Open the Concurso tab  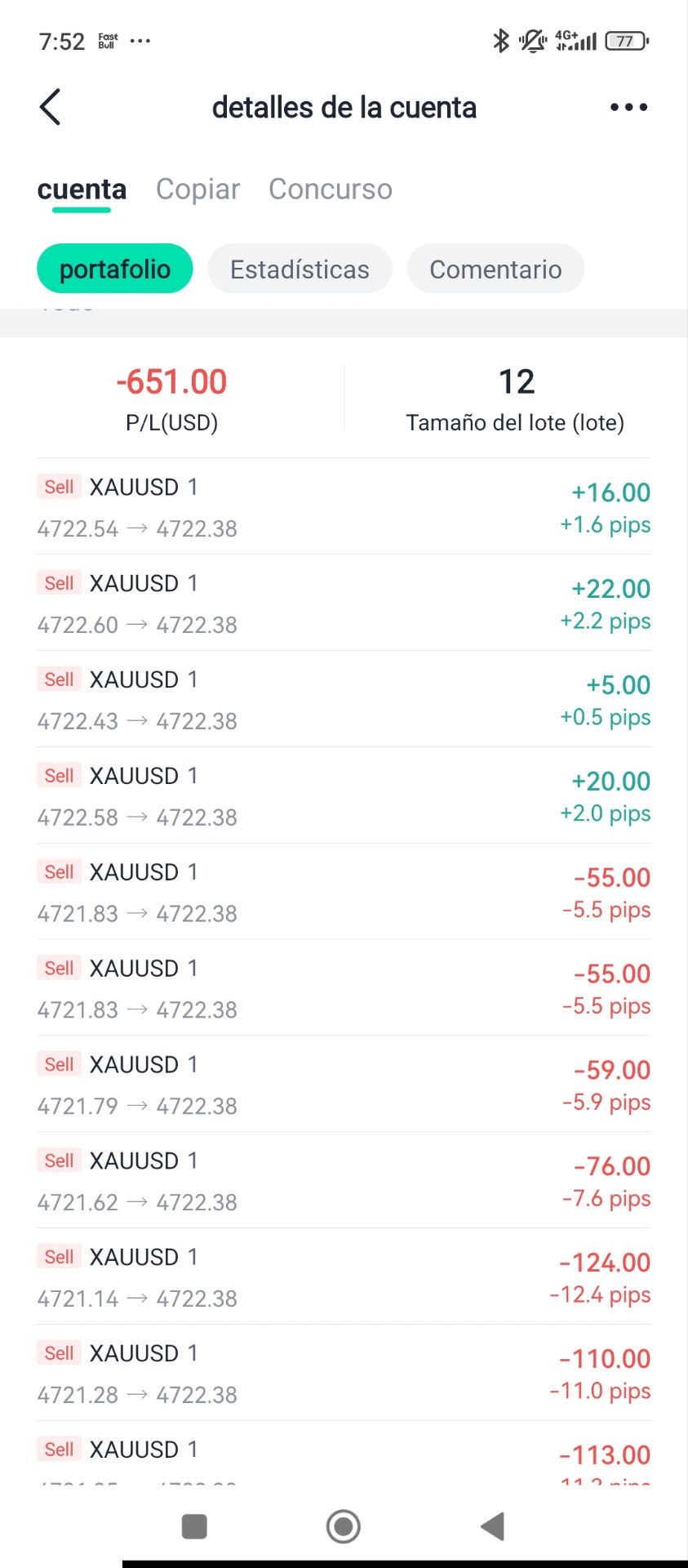tap(331, 189)
